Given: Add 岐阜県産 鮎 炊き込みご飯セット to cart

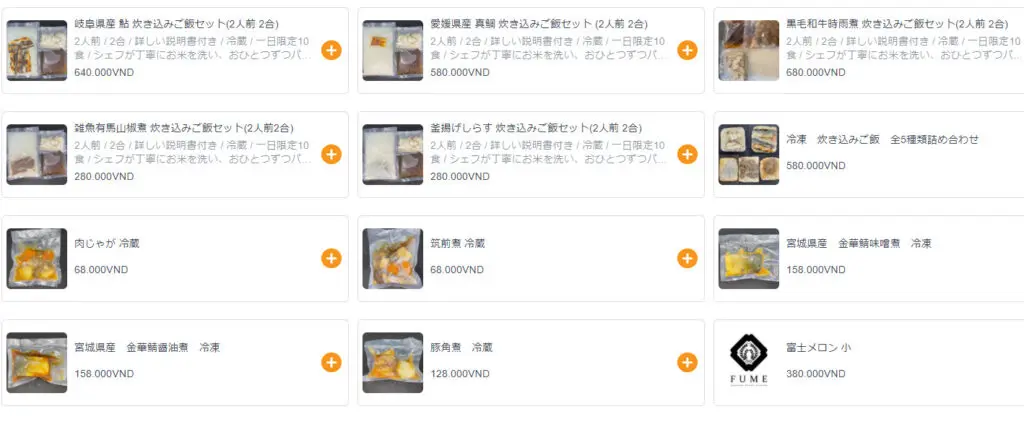Looking at the screenshot, I should tap(331, 50).
